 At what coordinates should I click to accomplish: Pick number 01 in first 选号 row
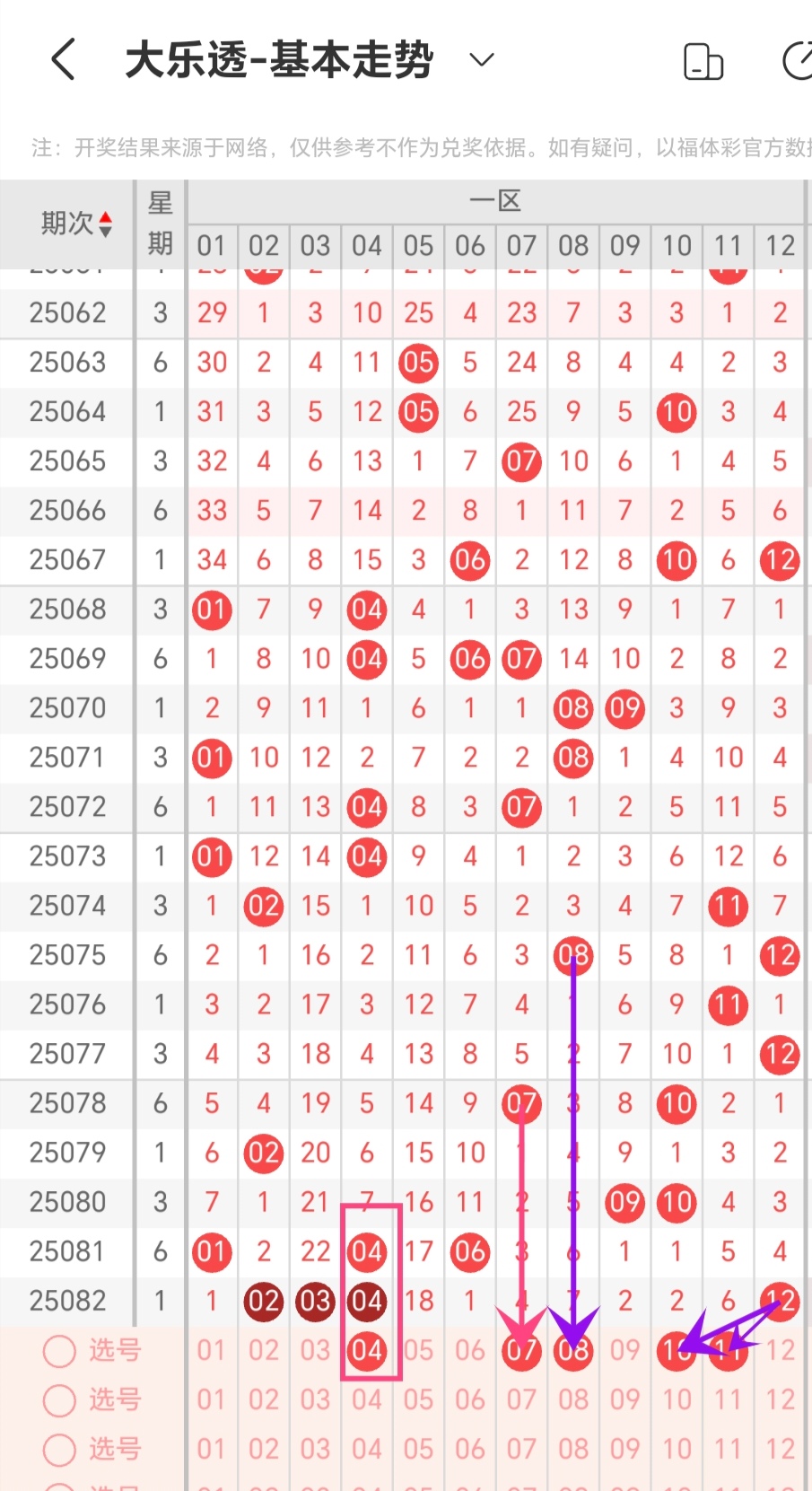coord(212,1350)
